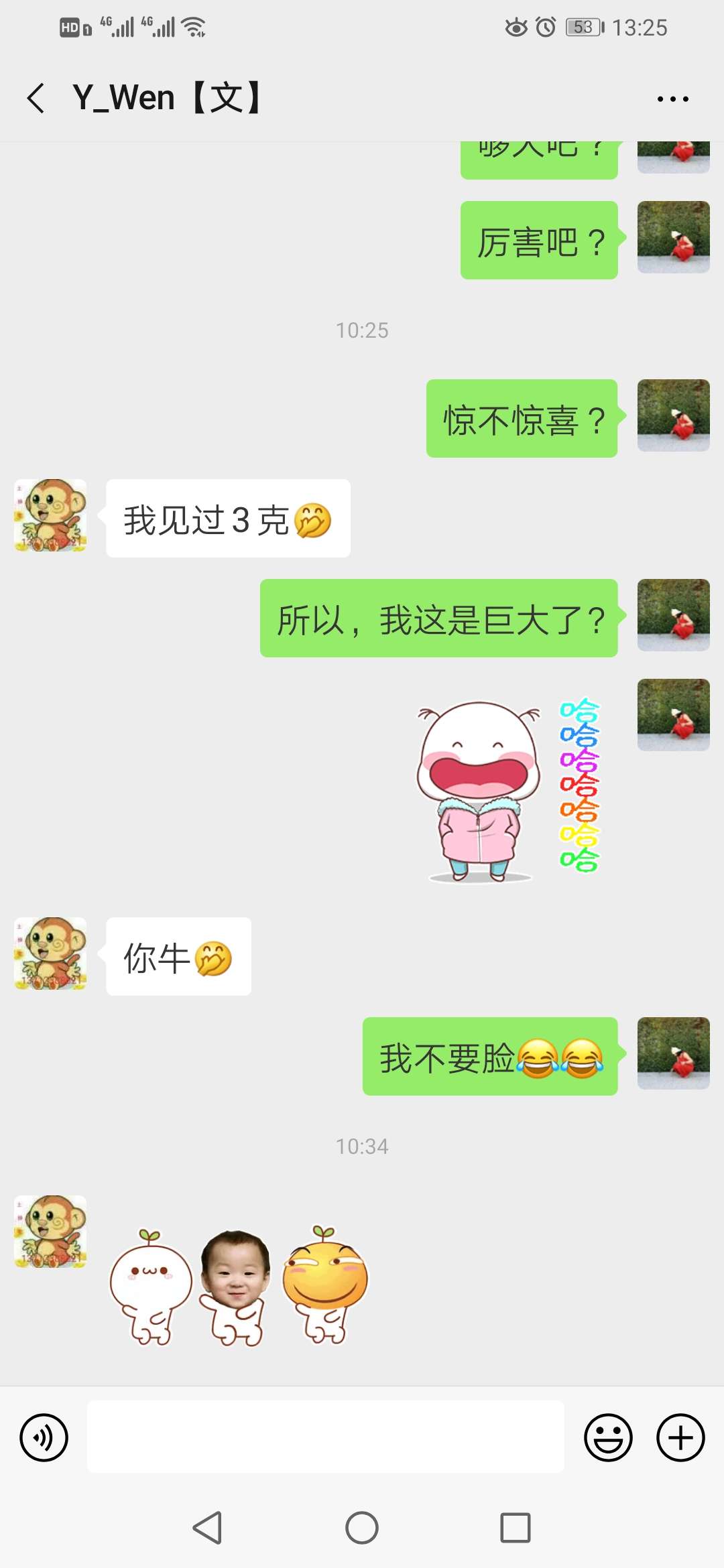This screenshot has width=724, height=1568.
Task: View the 哈哈哈 laughing sticker
Action: coord(509,789)
